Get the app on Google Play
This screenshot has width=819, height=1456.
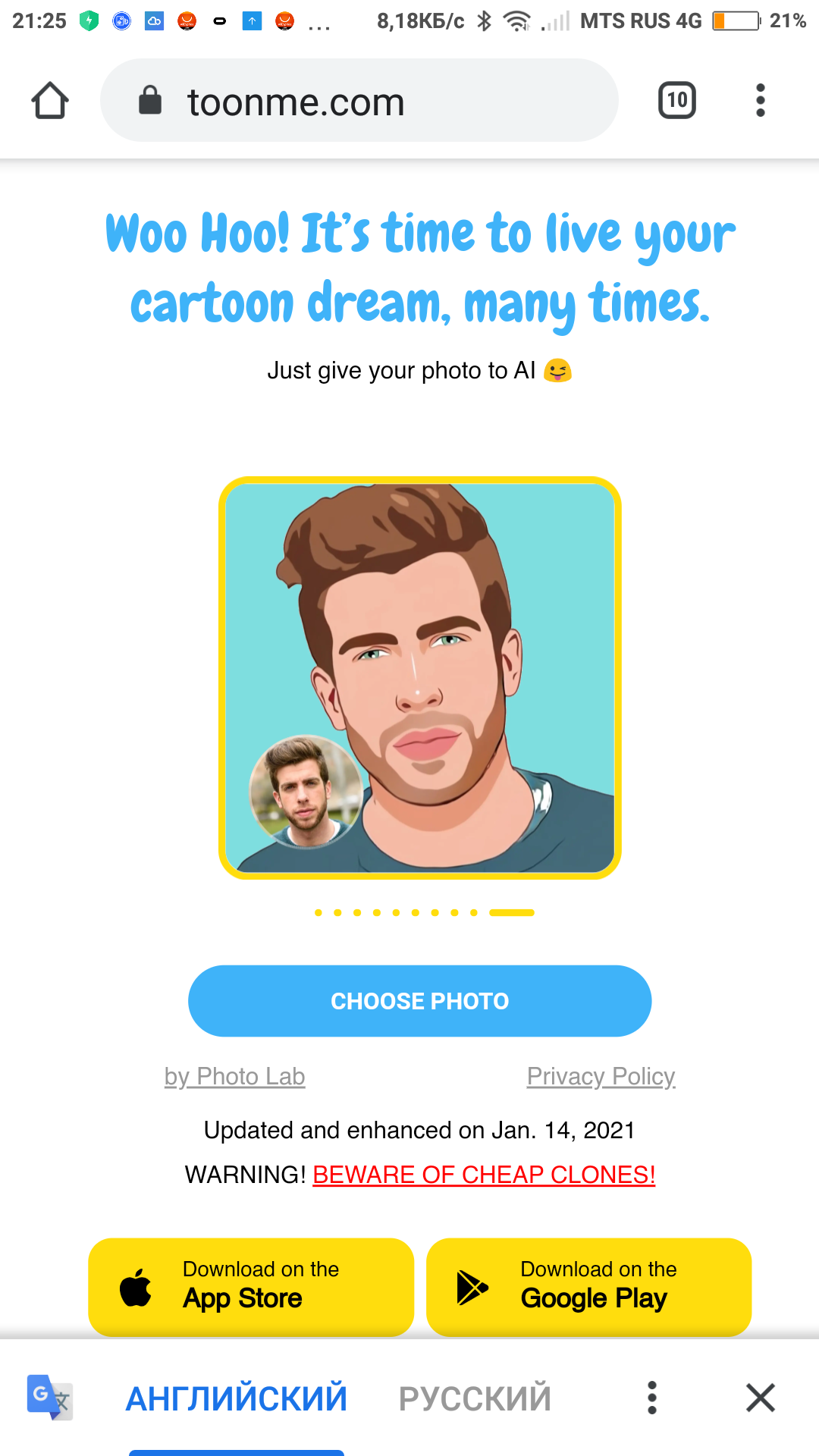[588, 1287]
